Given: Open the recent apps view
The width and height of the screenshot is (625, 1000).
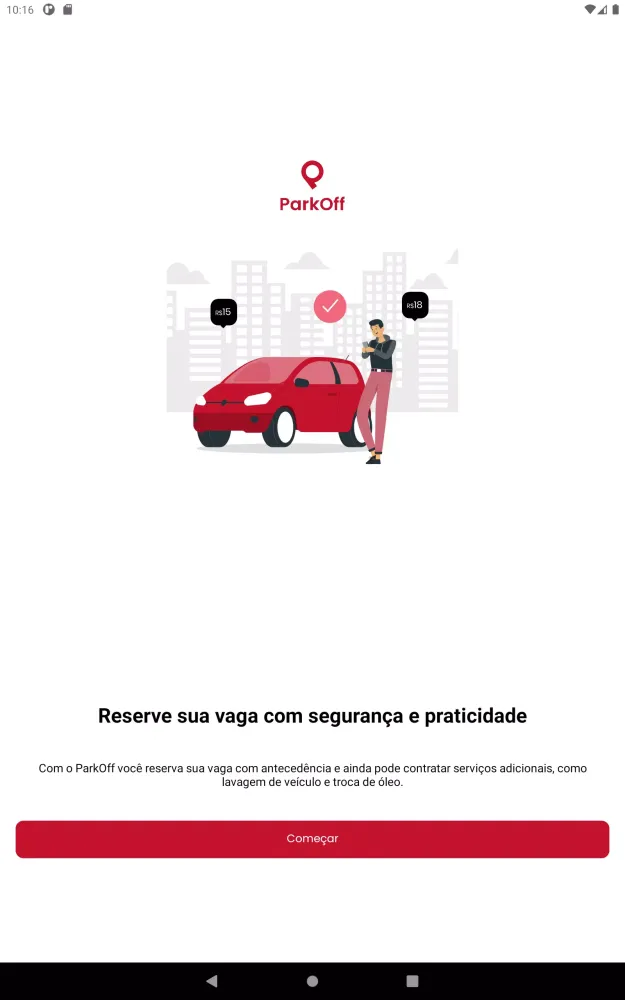Looking at the screenshot, I should tap(412, 981).
